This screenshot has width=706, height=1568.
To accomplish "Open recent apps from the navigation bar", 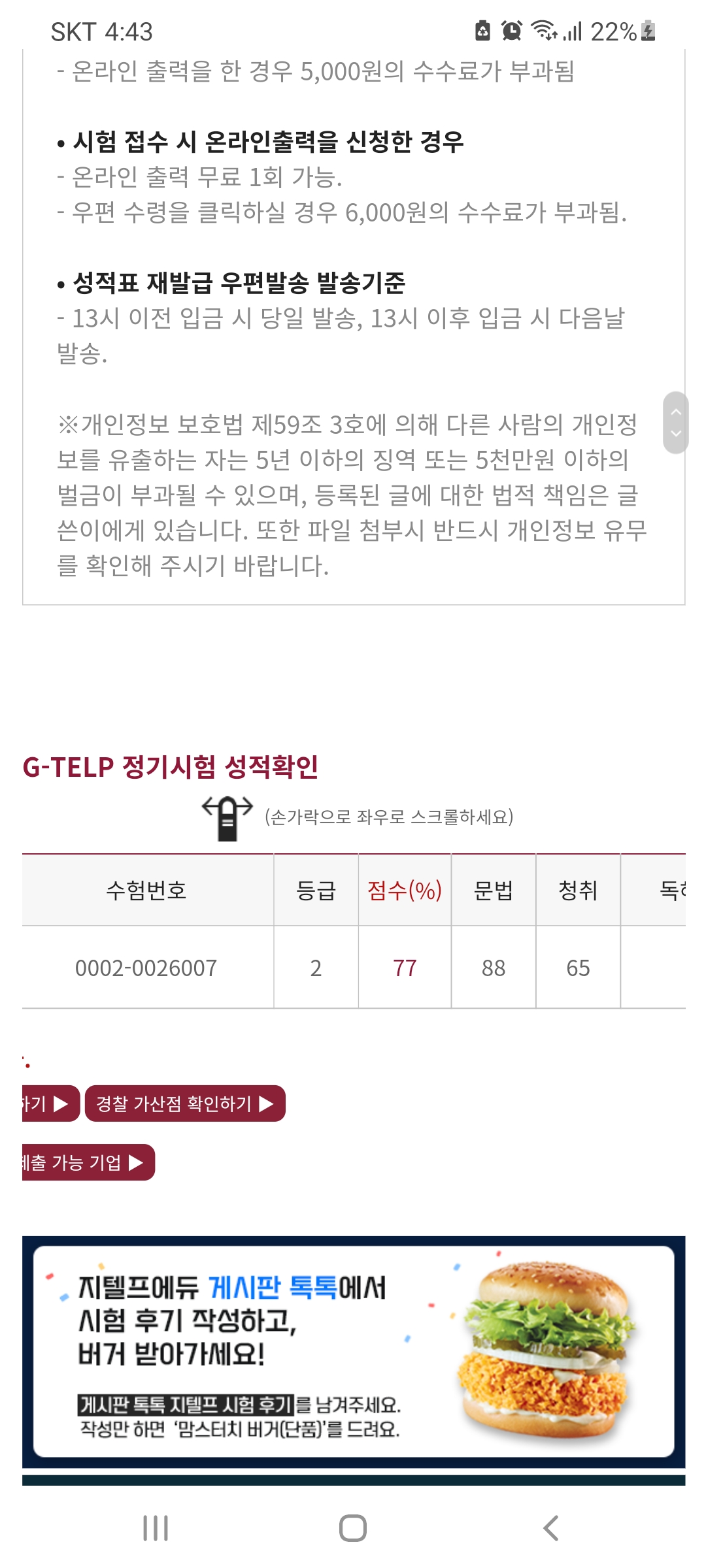I will click(156, 1528).
